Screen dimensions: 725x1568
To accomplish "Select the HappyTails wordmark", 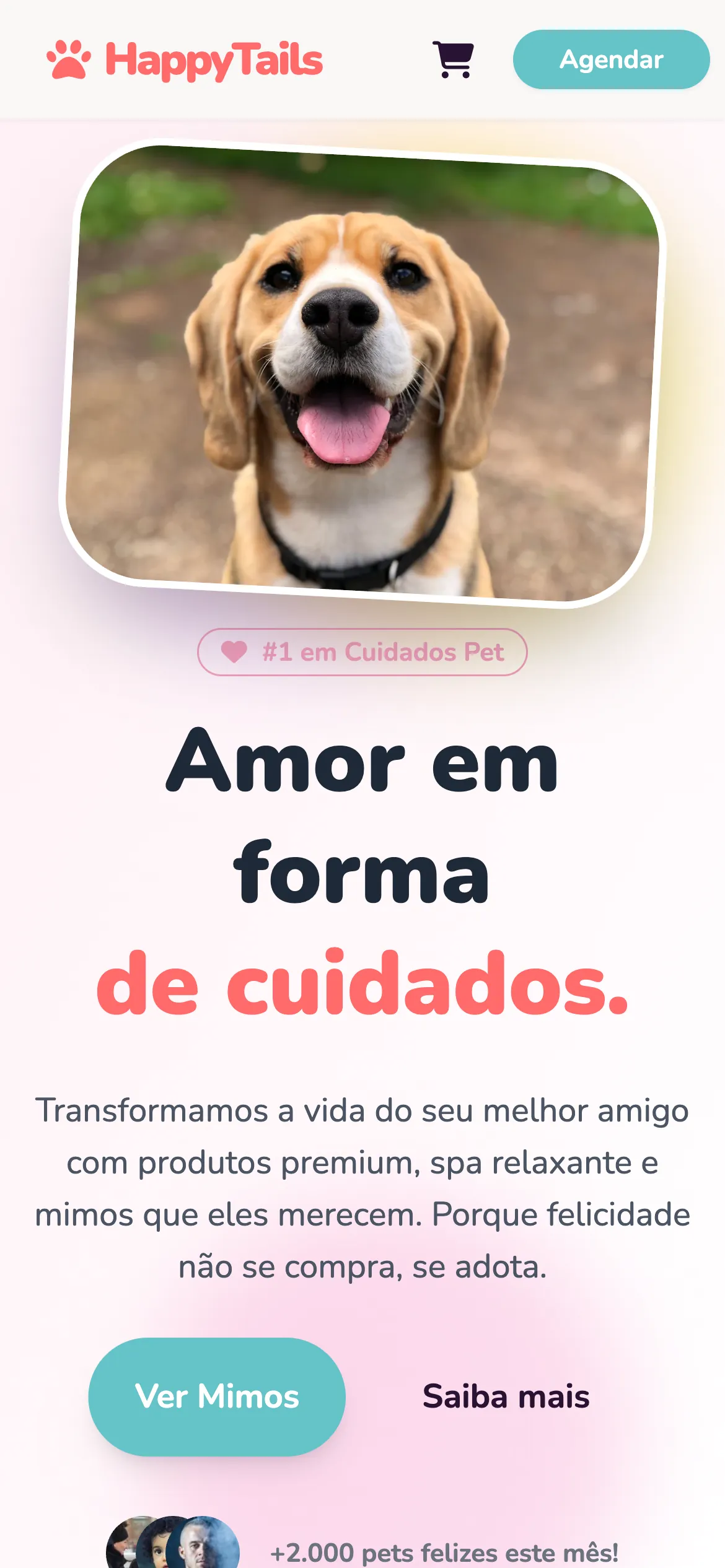I will coord(214,60).
